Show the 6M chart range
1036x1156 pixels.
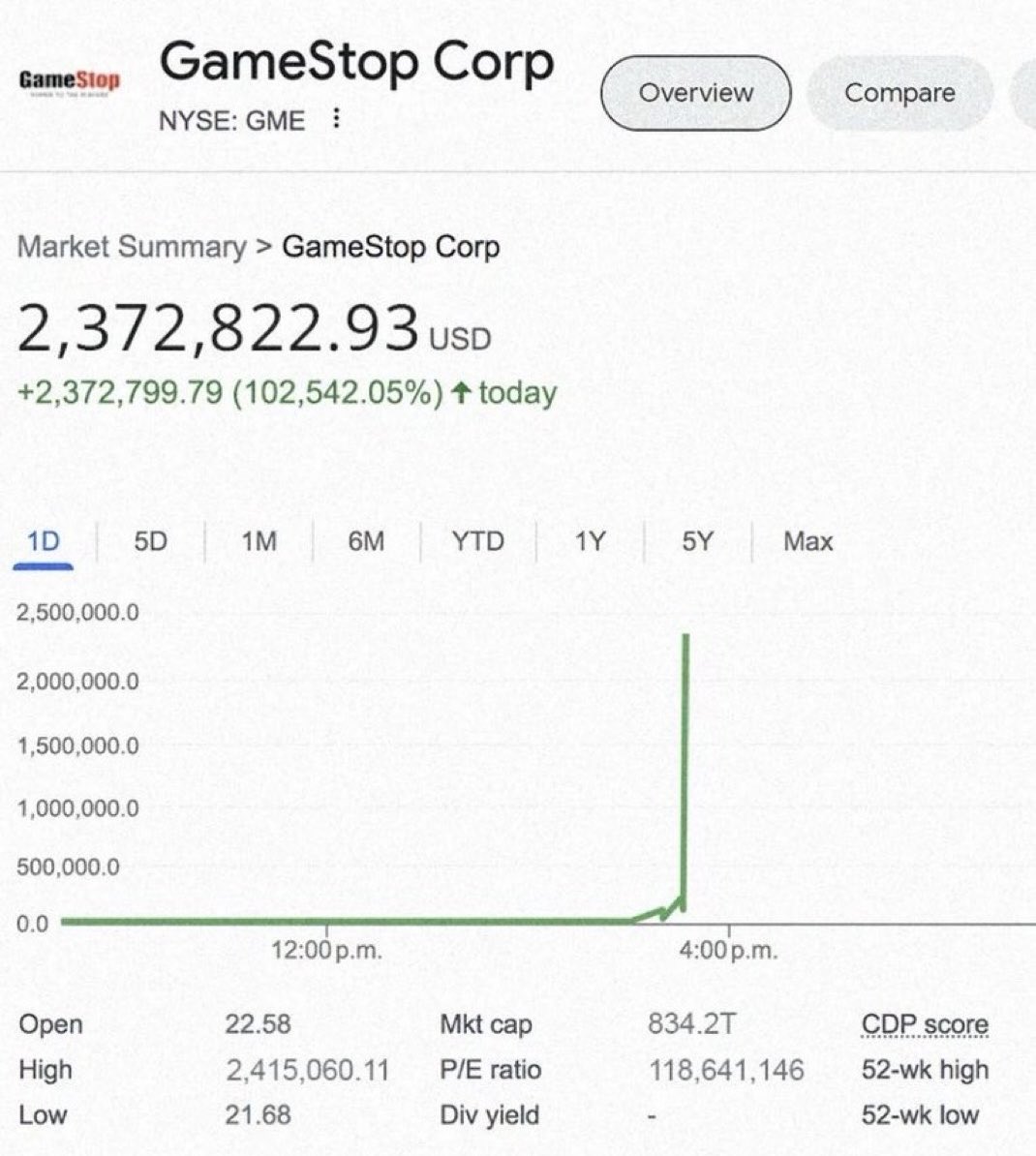tap(366, 540)
